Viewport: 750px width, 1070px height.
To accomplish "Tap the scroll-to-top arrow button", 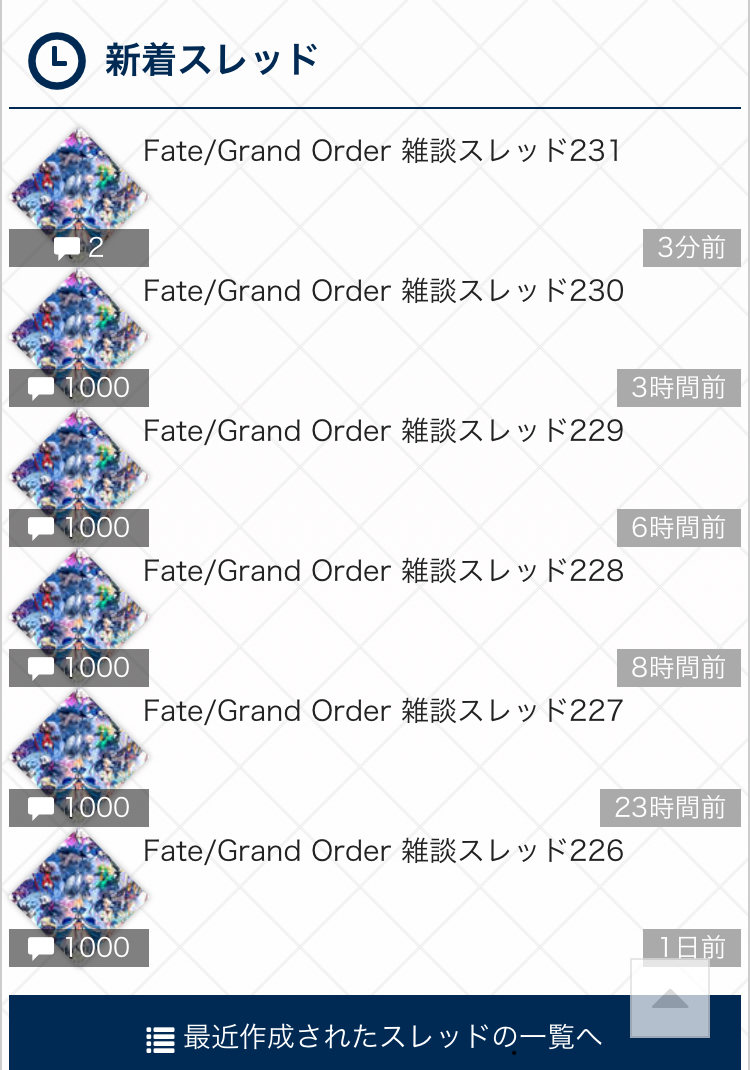I will (x=670, y=998).
